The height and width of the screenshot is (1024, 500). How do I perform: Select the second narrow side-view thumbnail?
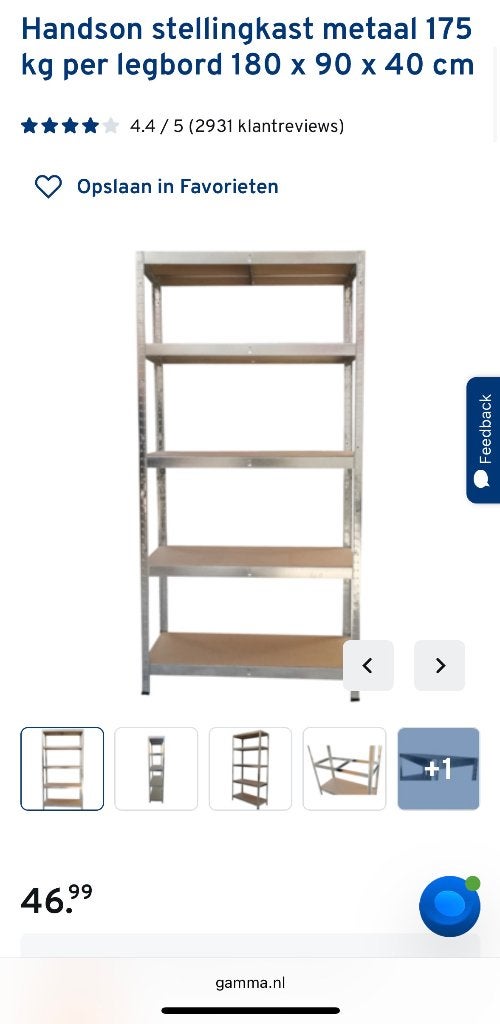(x=156, y=769)
